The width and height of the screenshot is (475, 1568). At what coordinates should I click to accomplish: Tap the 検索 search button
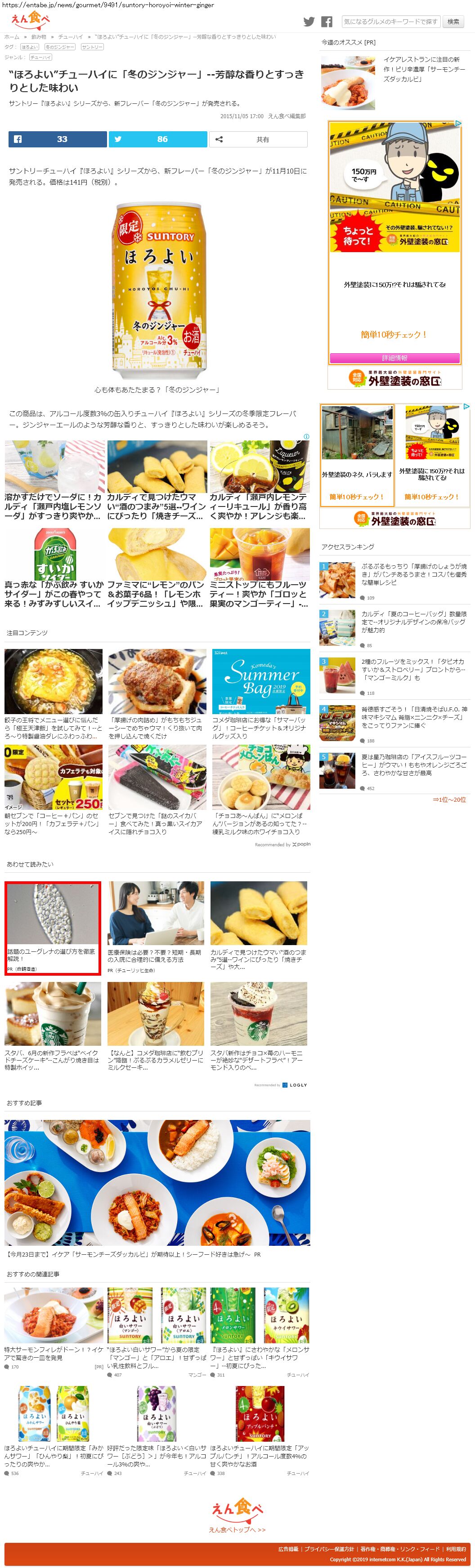[453, 22]
